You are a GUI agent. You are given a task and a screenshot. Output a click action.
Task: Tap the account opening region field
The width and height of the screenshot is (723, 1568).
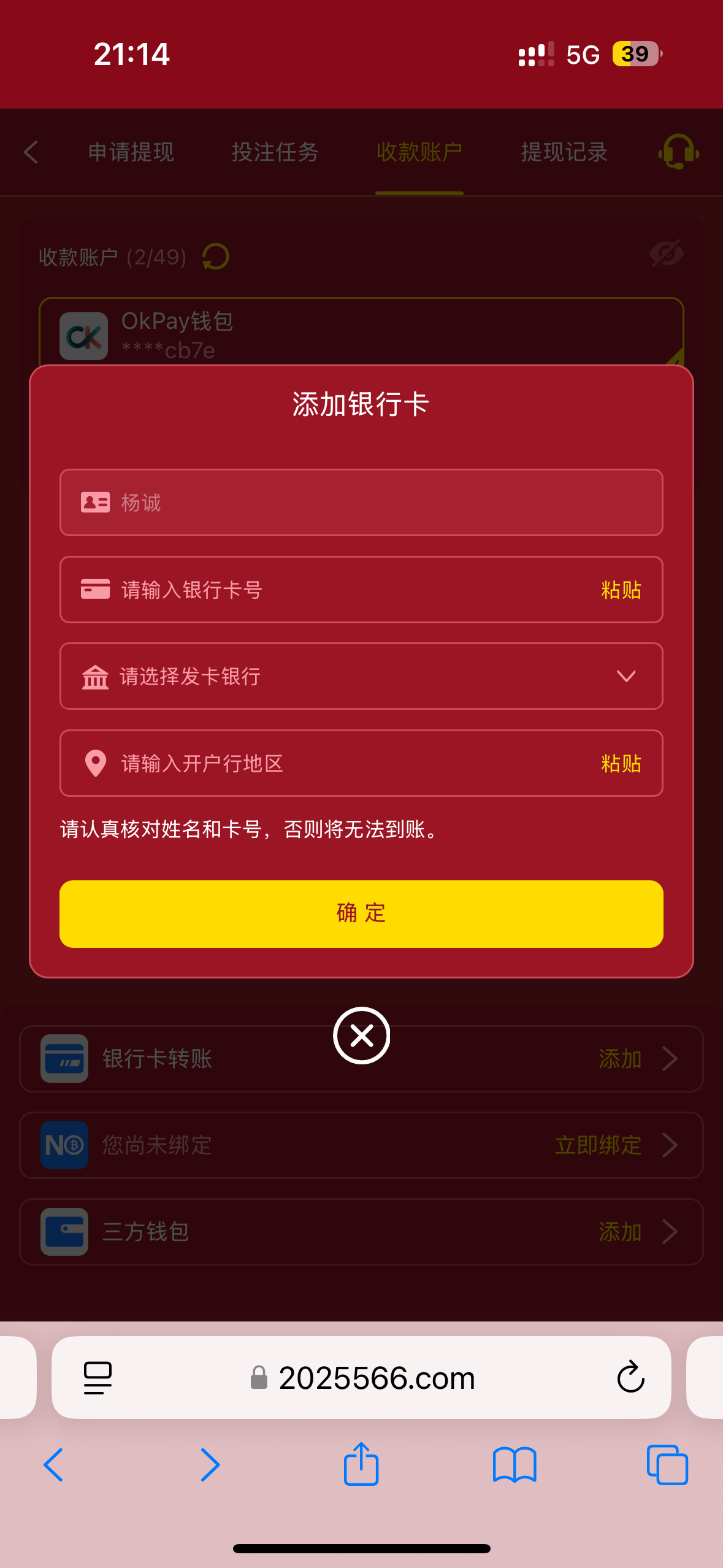click(343, 763)
